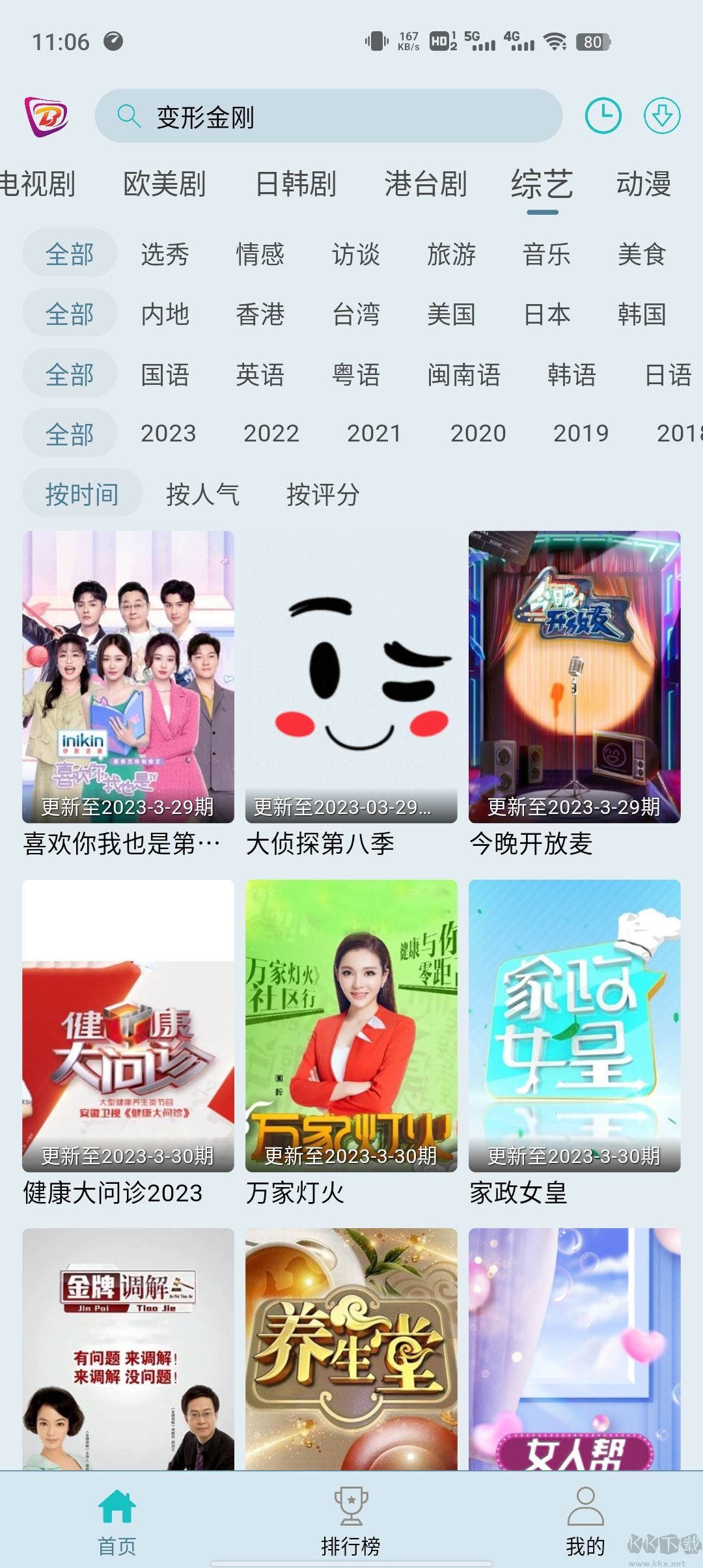Switch to the 电视剧 tab
703x1568 pixels.
[x=39, y=184]
